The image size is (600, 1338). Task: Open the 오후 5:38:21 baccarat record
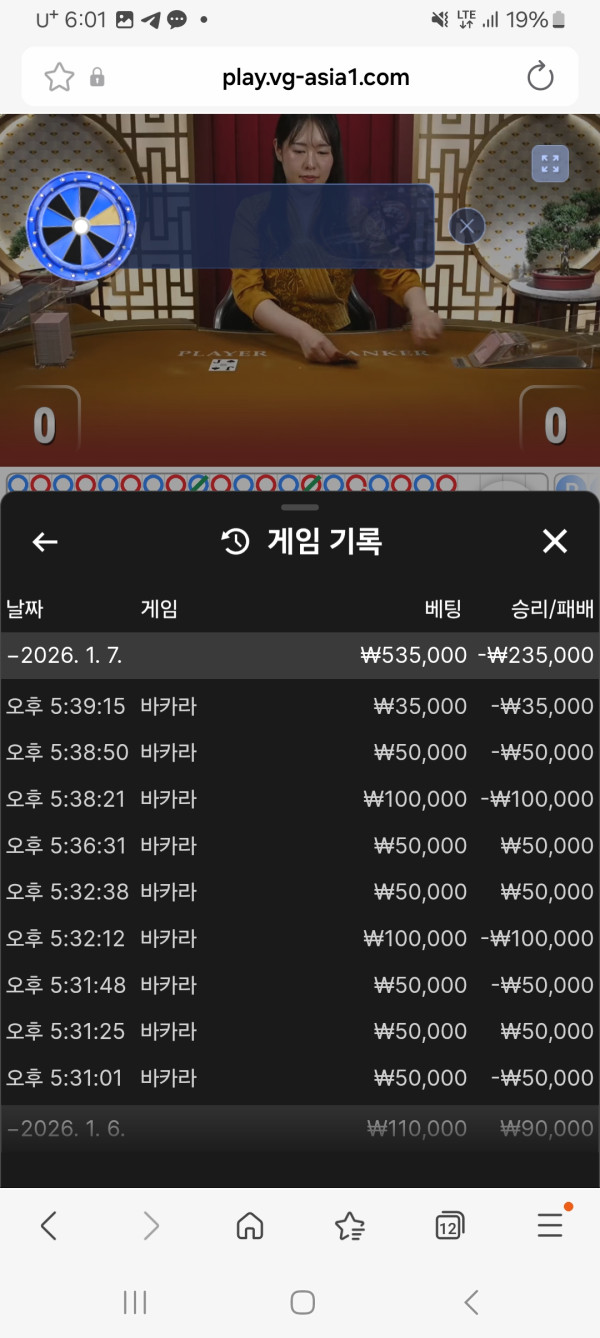(x=300, y=799)
